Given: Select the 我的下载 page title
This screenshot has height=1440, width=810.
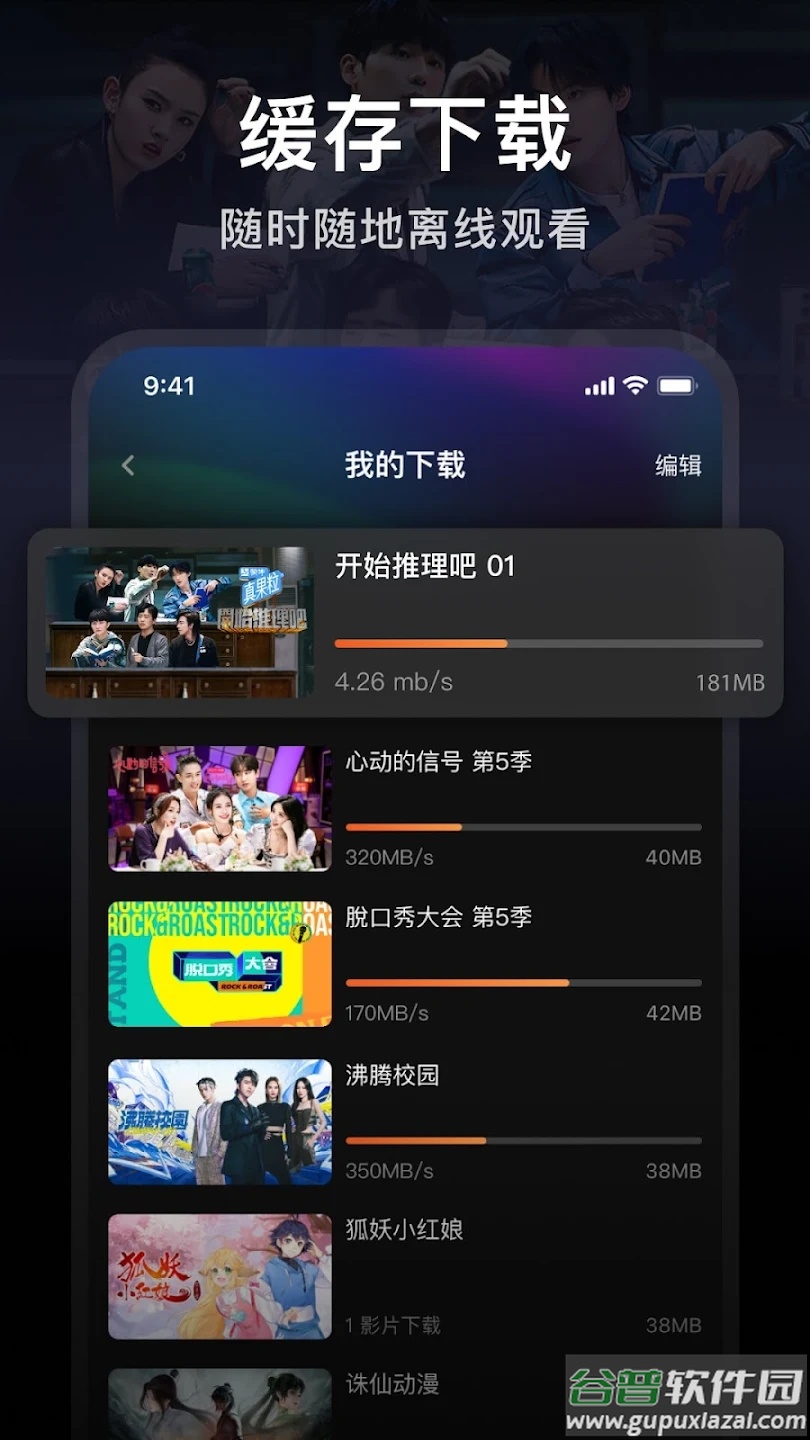Looking at the screenshot, I should [404, 465].
